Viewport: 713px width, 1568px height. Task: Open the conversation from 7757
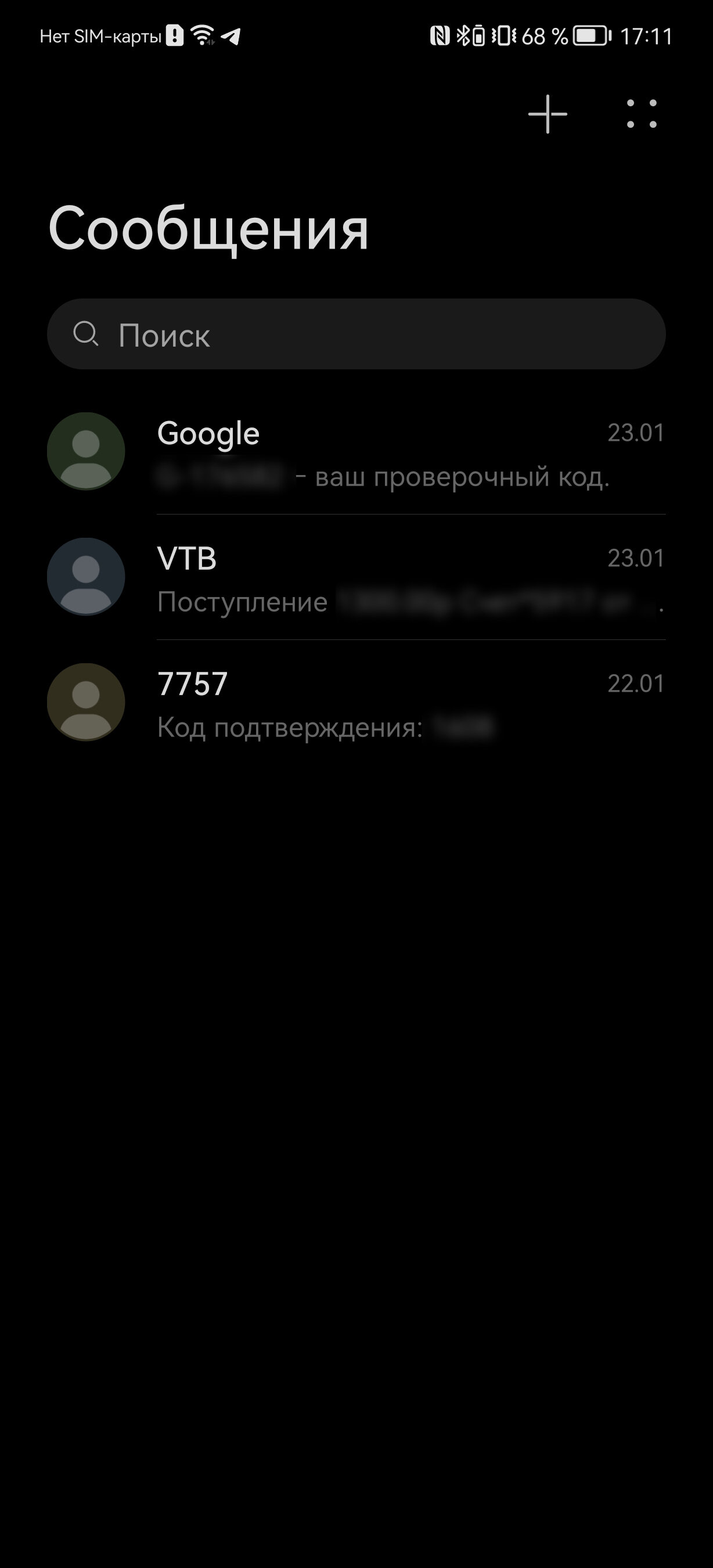coord(356,703)
